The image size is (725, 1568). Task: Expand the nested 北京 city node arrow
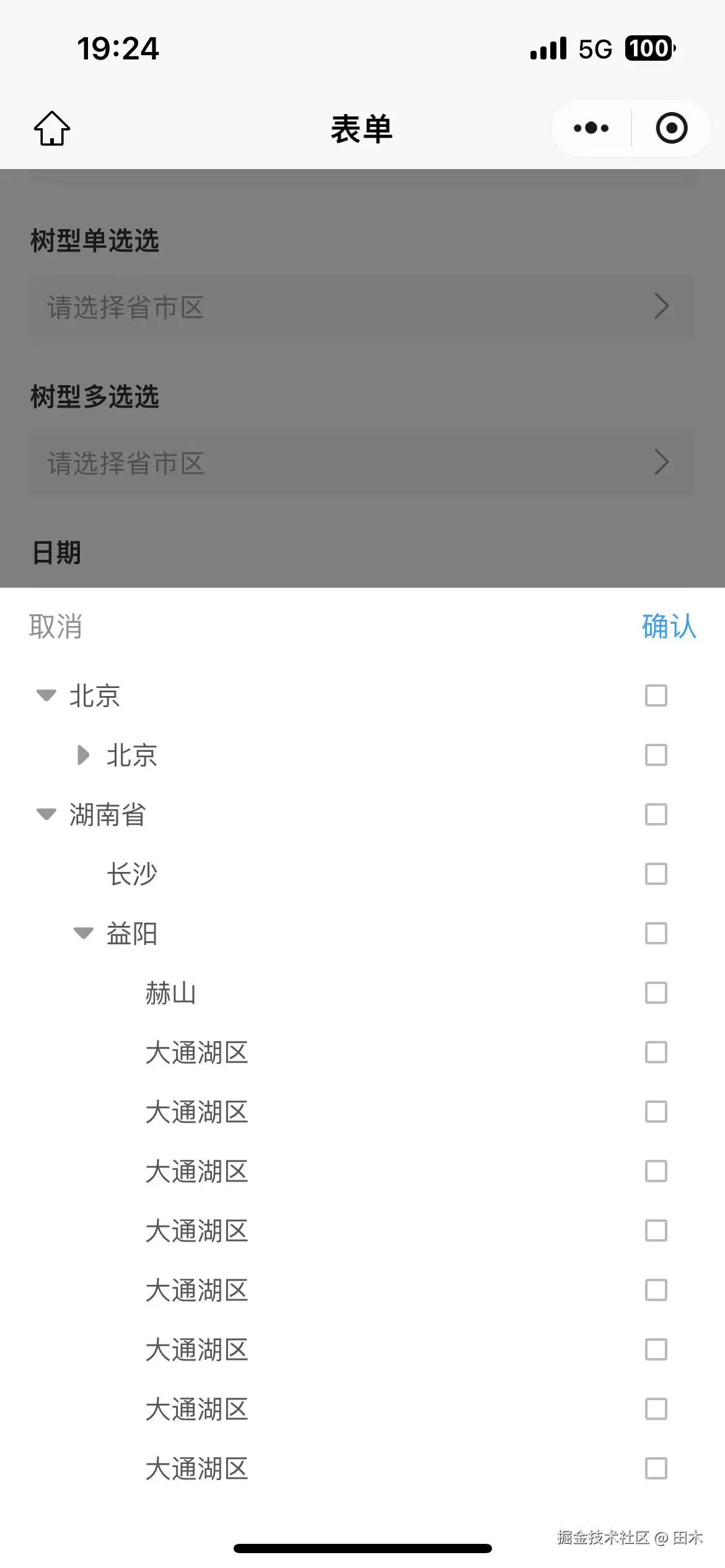[83, 755]
